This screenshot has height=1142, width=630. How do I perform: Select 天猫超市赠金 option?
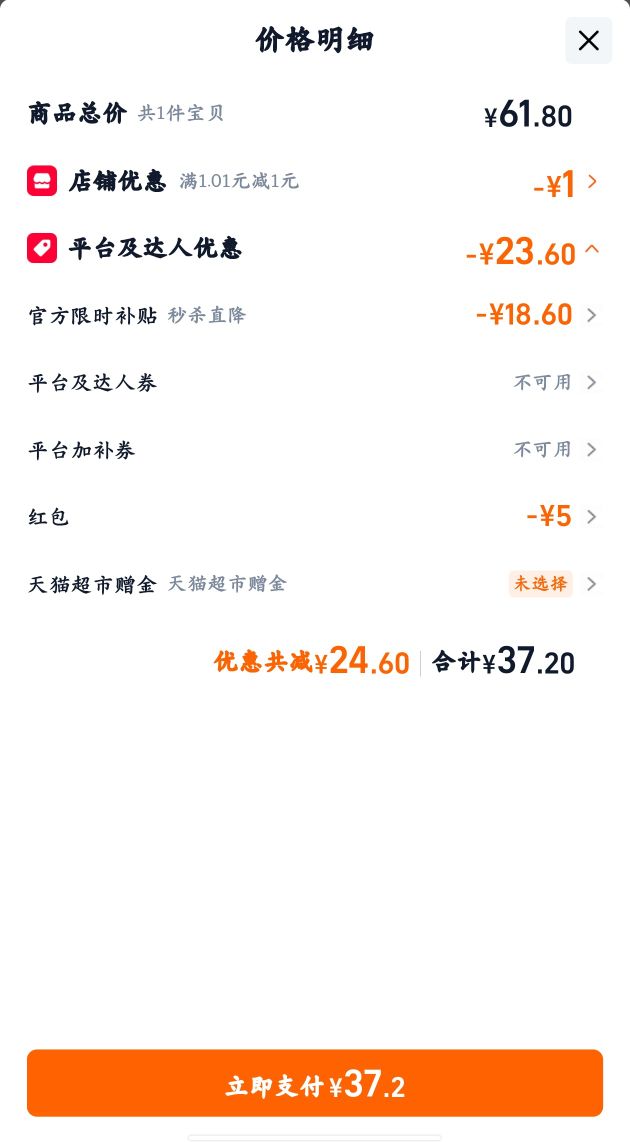tap(315, 584)
